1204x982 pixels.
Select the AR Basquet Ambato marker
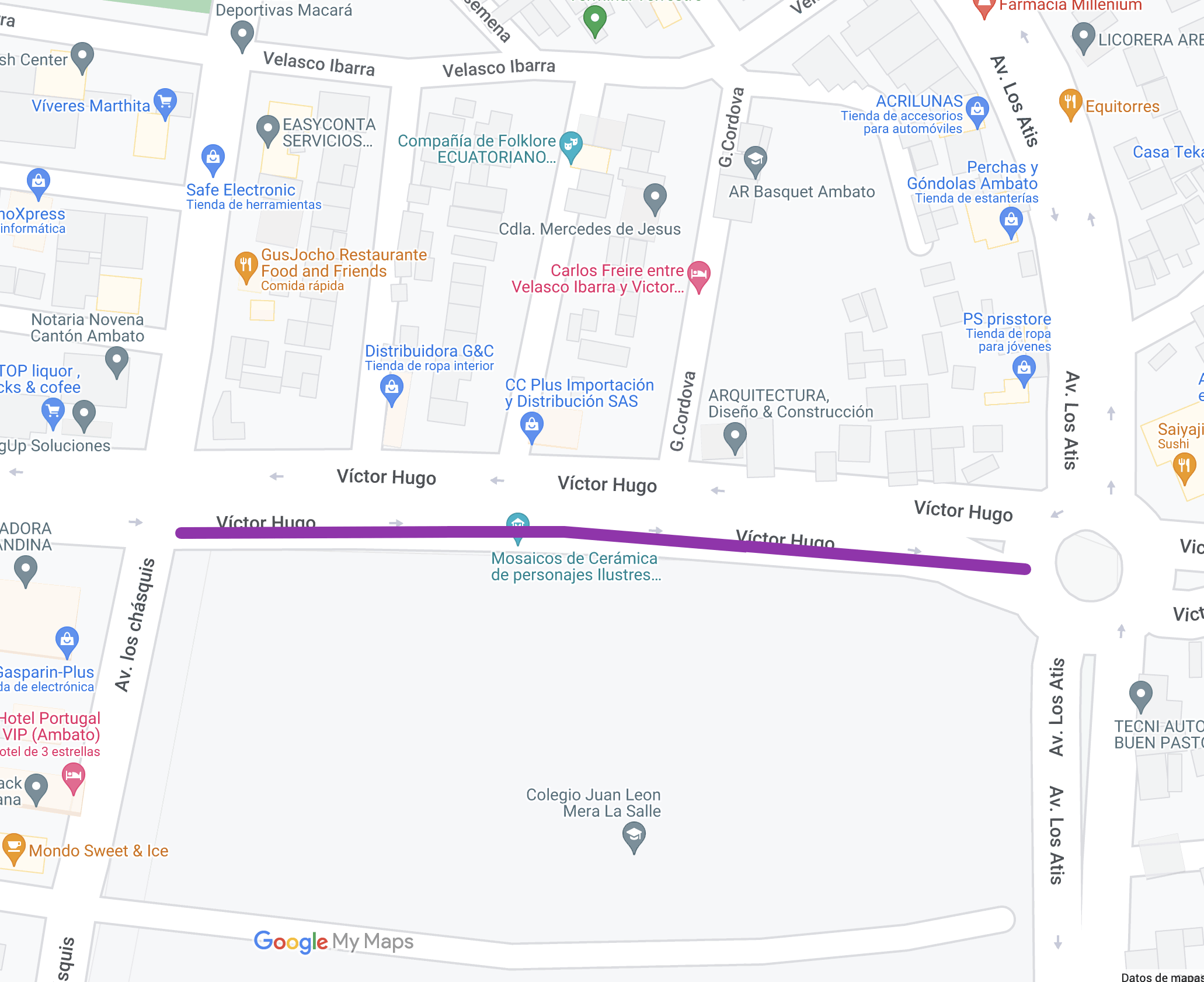[755, 160]
